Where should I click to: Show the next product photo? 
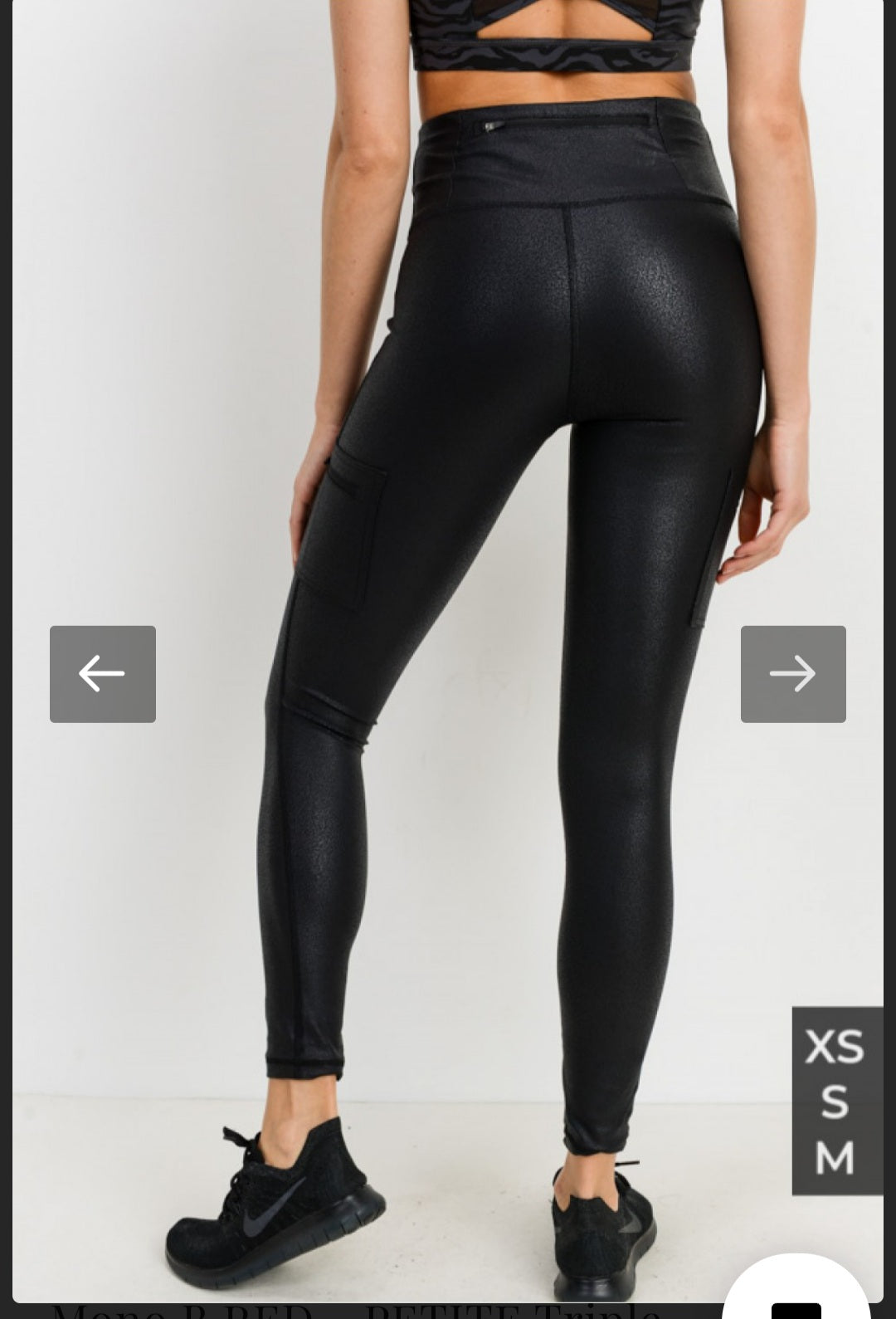(793, 673)
